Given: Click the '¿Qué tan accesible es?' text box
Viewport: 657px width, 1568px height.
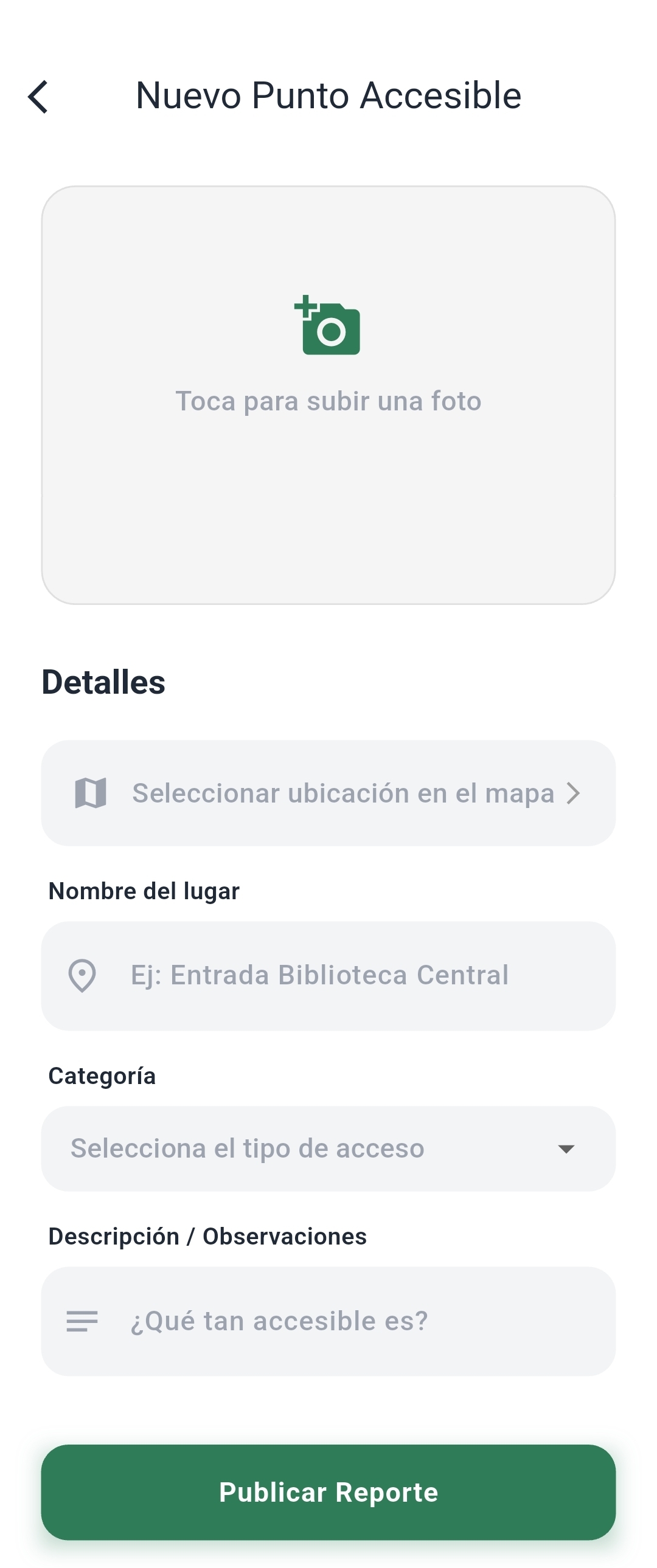Looking at the screenshot, I should pos(329,1321).
